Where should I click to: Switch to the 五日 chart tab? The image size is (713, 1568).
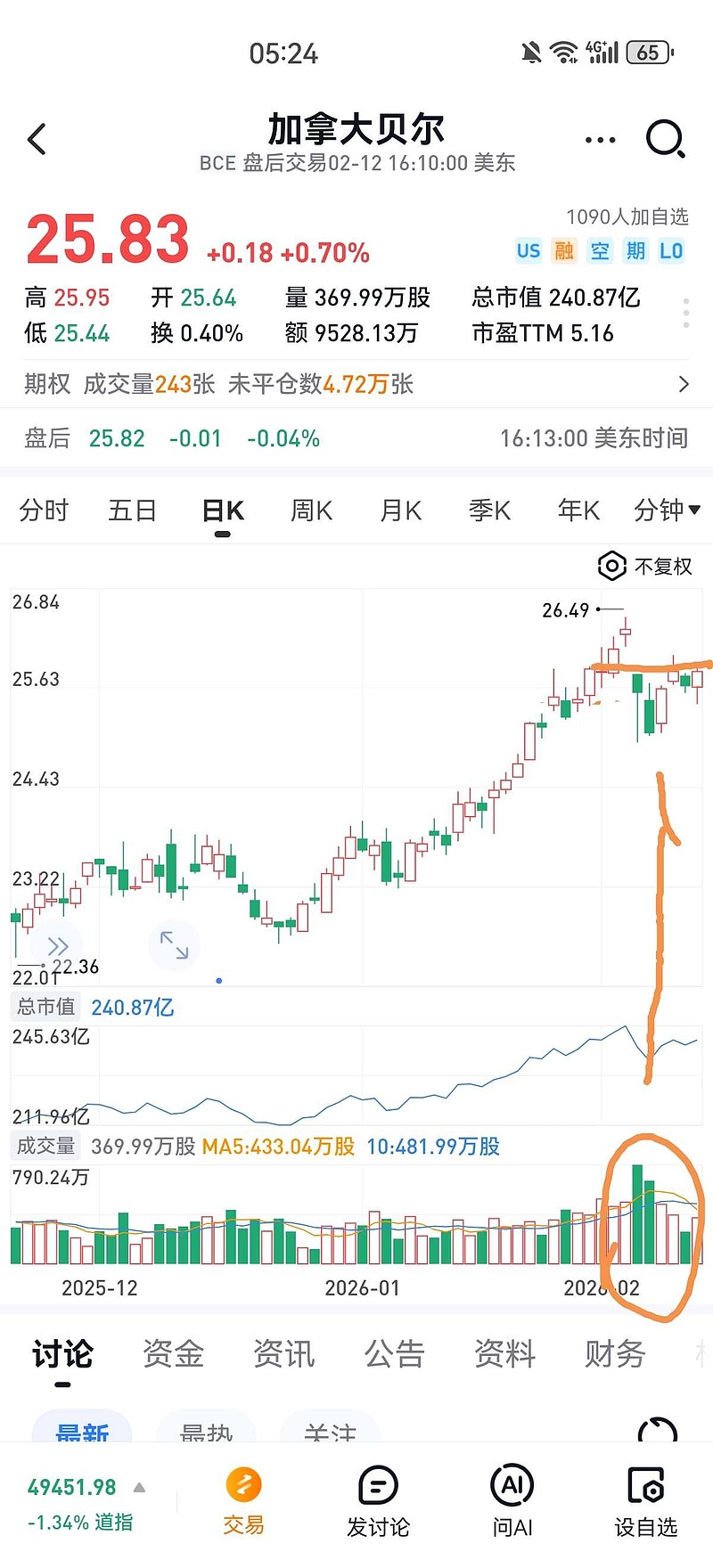coord(132,510)
